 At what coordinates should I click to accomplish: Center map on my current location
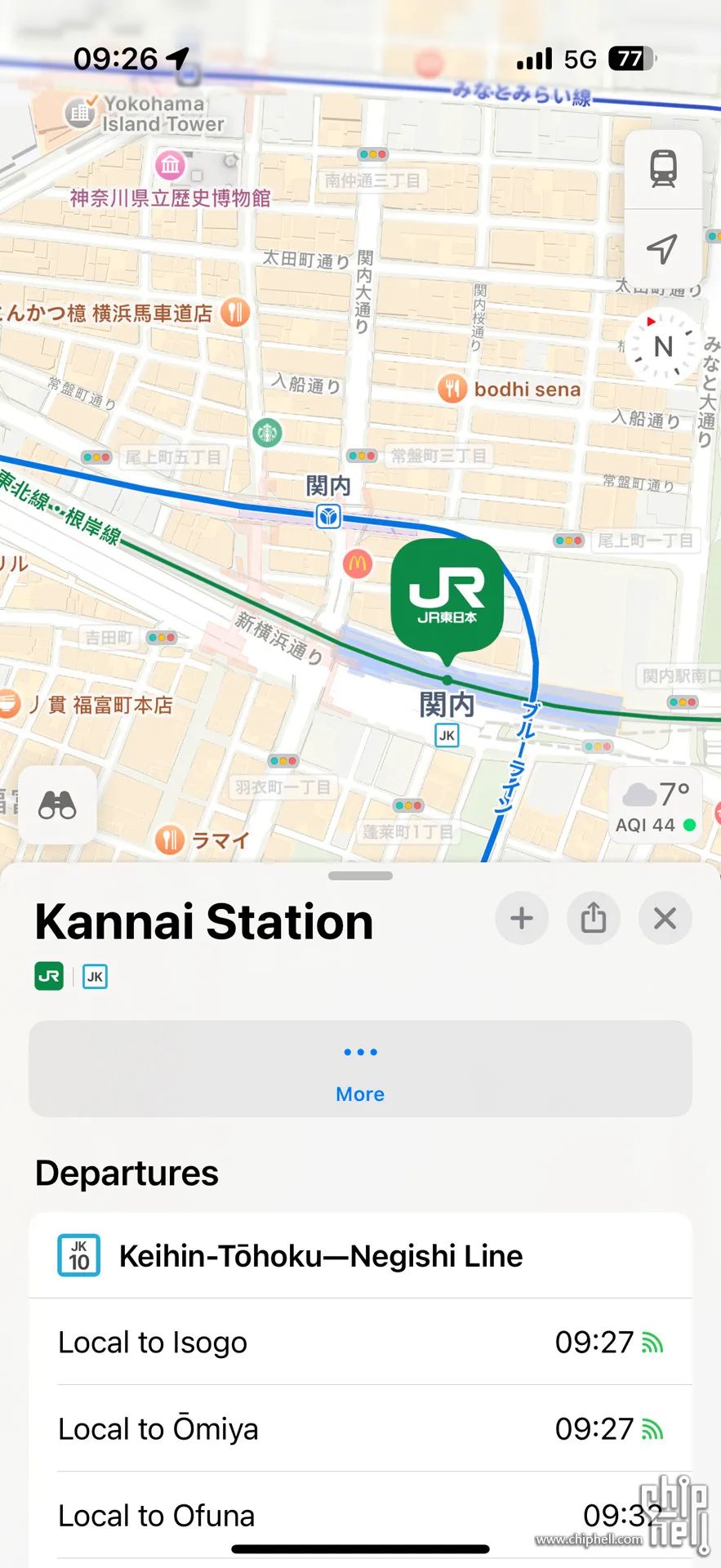663,249
